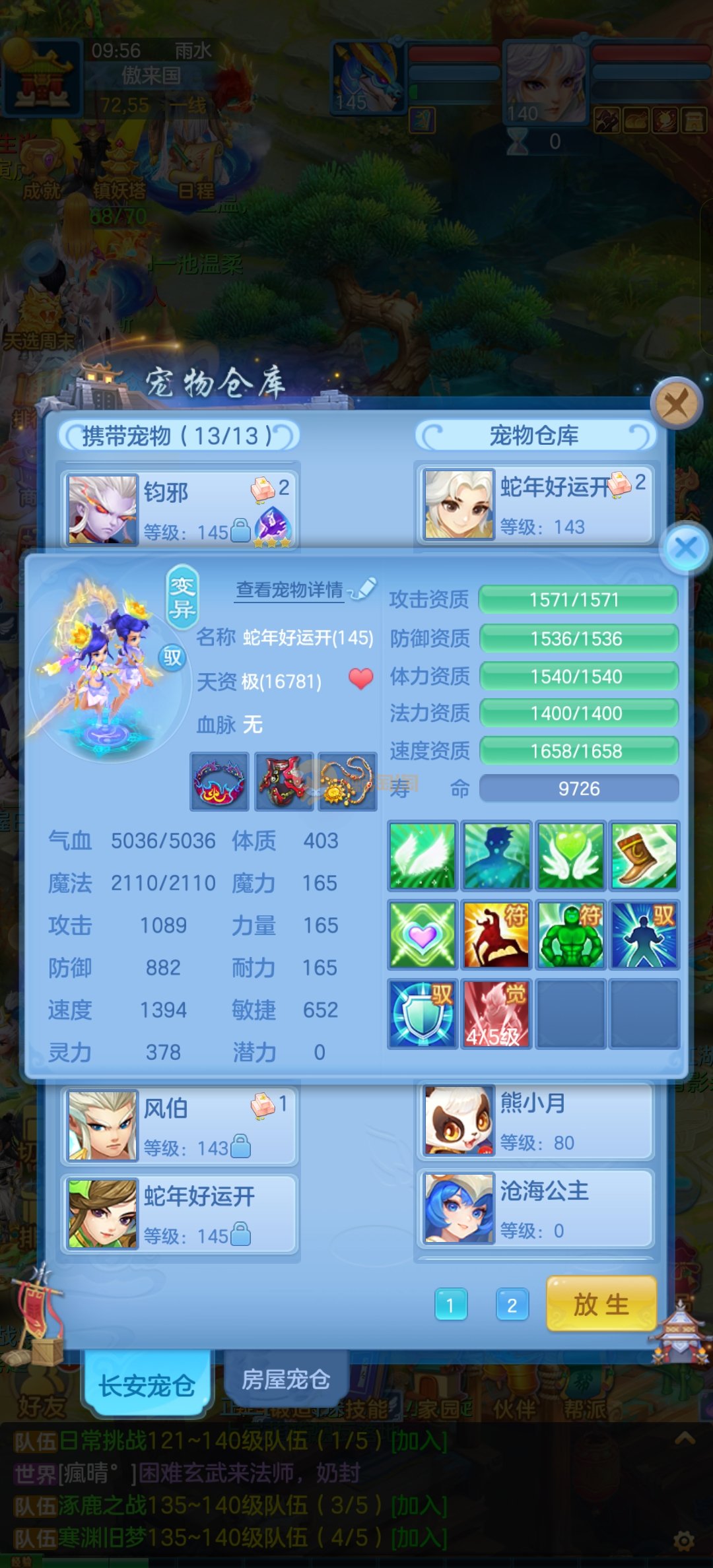Tap the 放生 release button
The height and width of the screenshot is (1568, 713).
[601, 1304]
